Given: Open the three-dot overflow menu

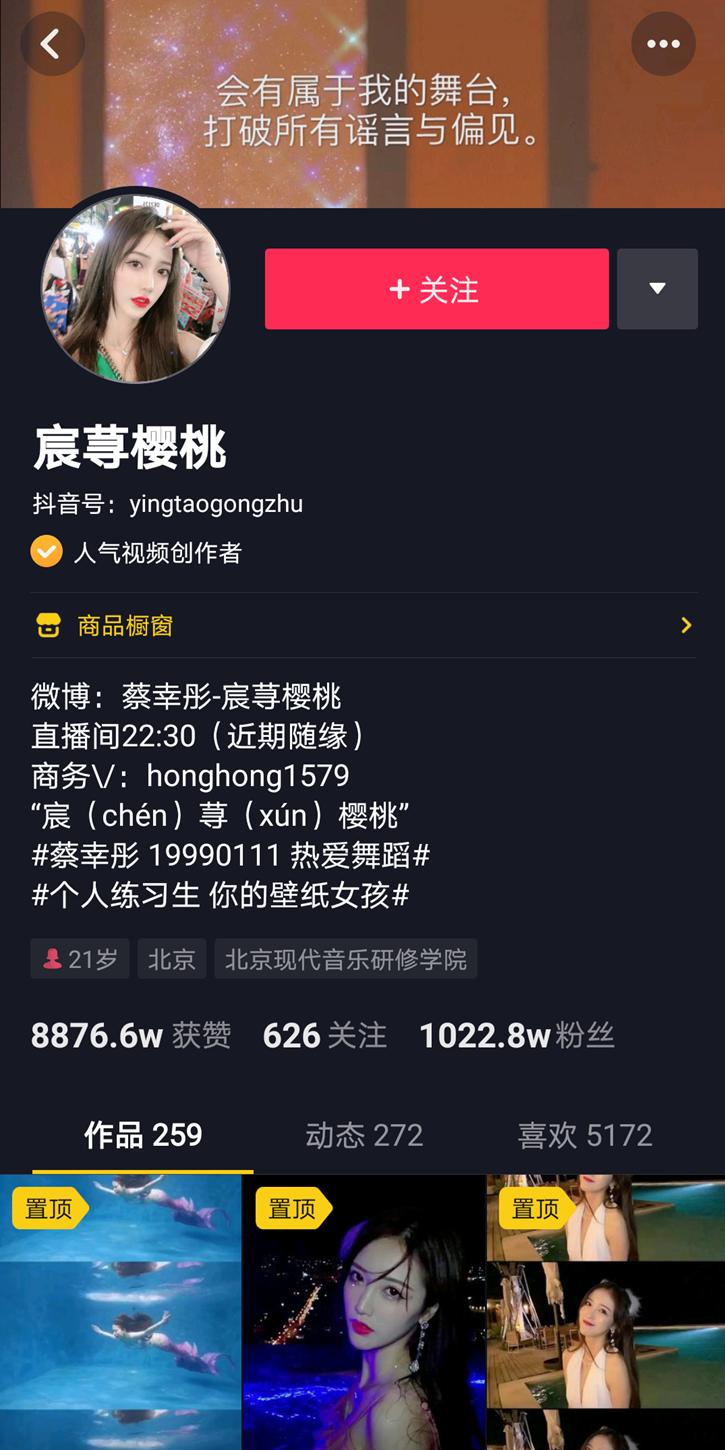Looking at the screenshot, I should 663,44.
